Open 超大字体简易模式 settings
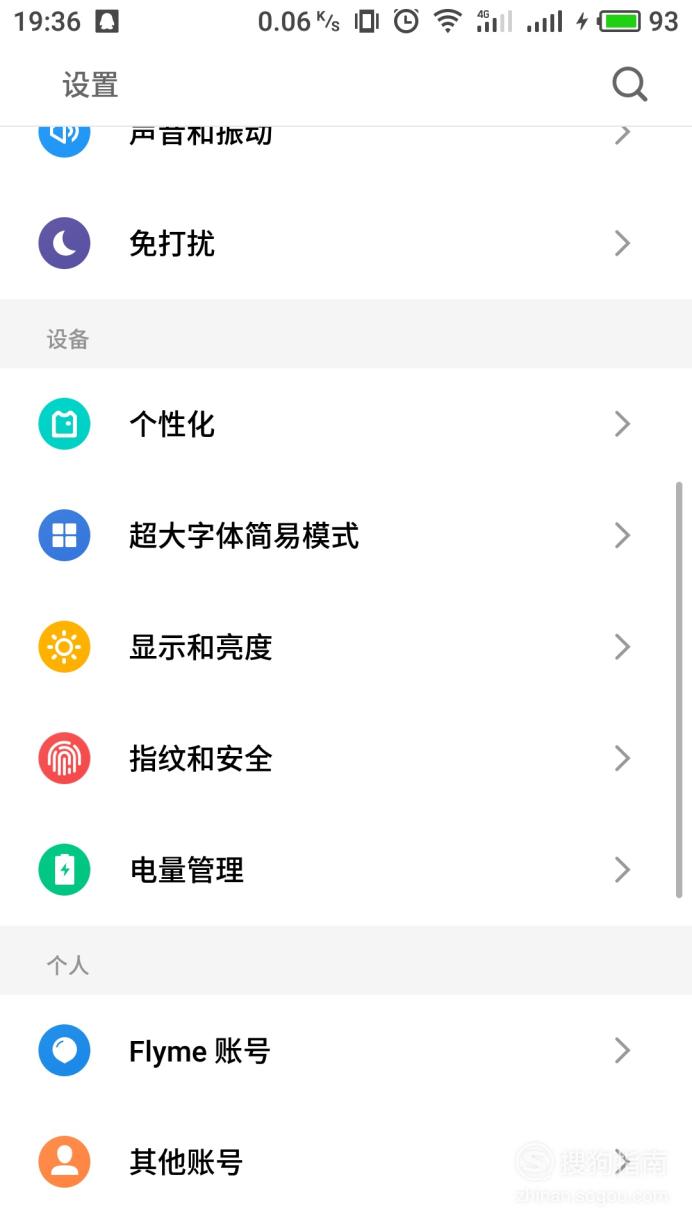Screen dimensions: 692x1230 pos(346,536)
